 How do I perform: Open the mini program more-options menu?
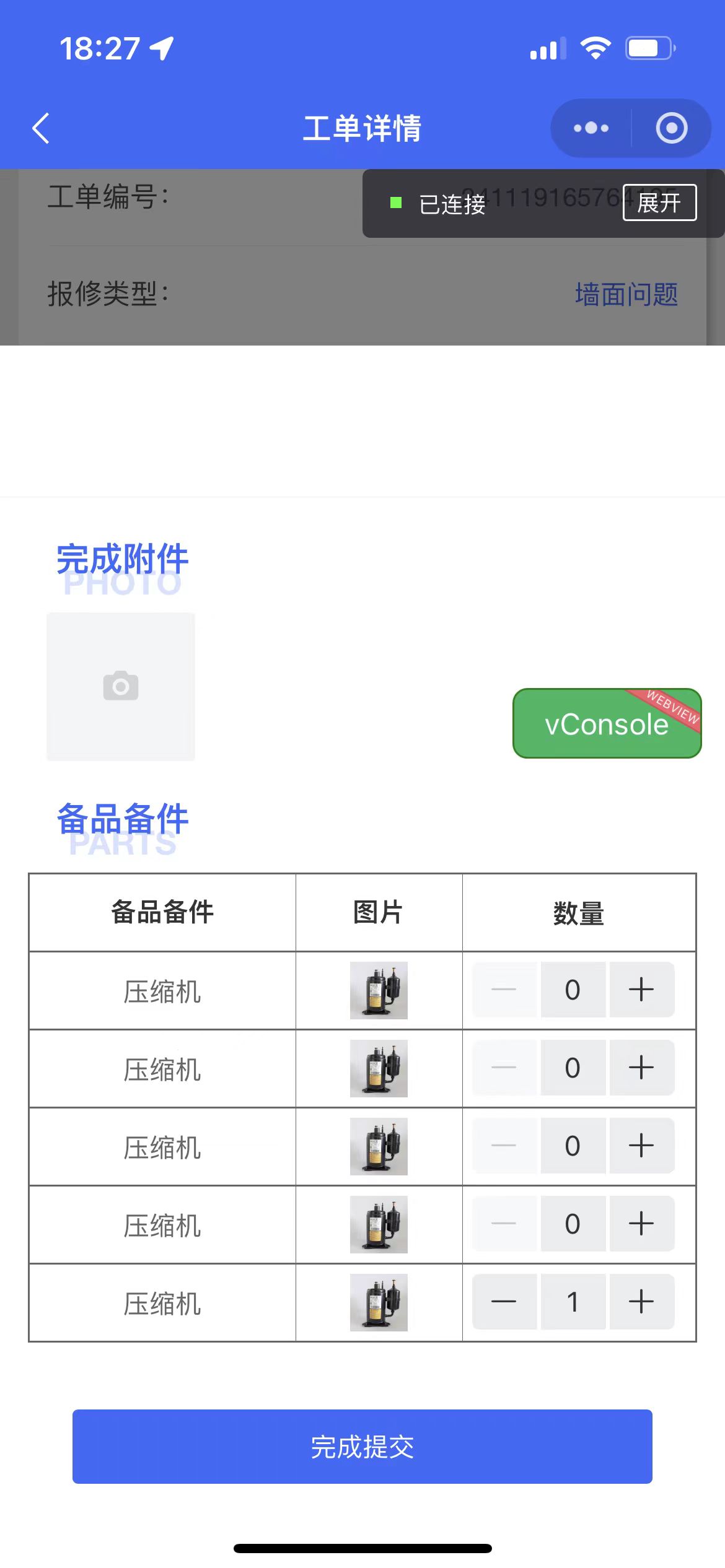(x=591, y=128)
